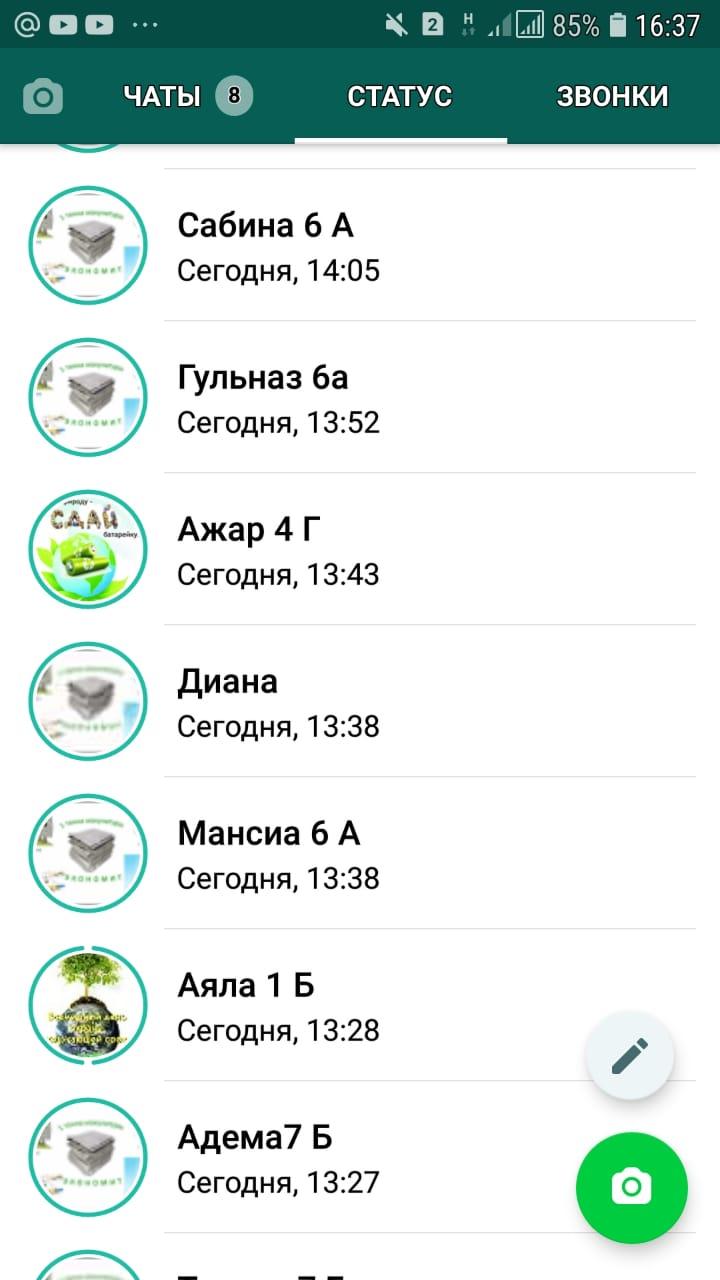Create a text status with the pencil button
Screen dimensions: 720x1280
630,1055
